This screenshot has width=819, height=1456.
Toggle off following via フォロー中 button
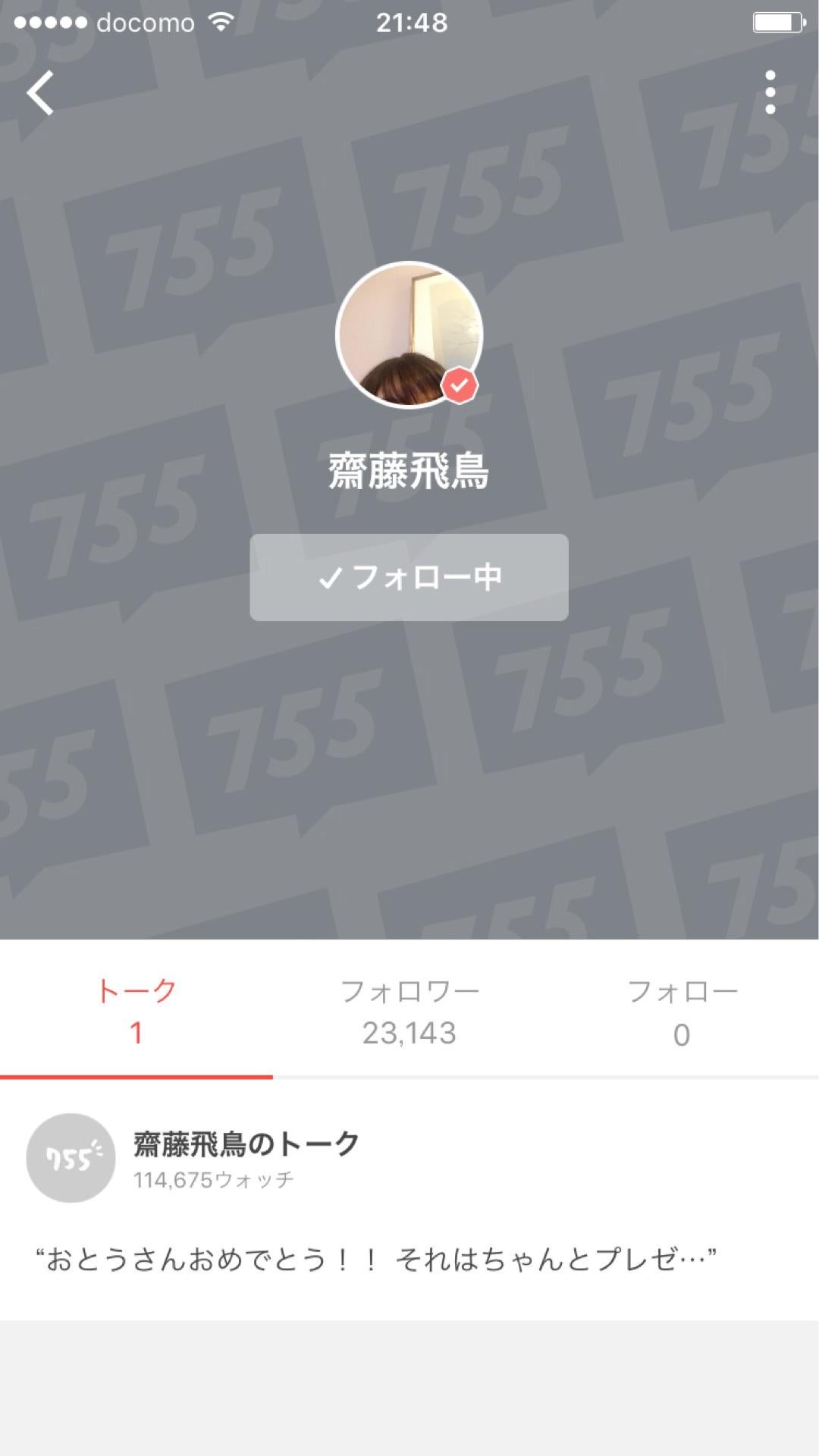tap(409, 578)
